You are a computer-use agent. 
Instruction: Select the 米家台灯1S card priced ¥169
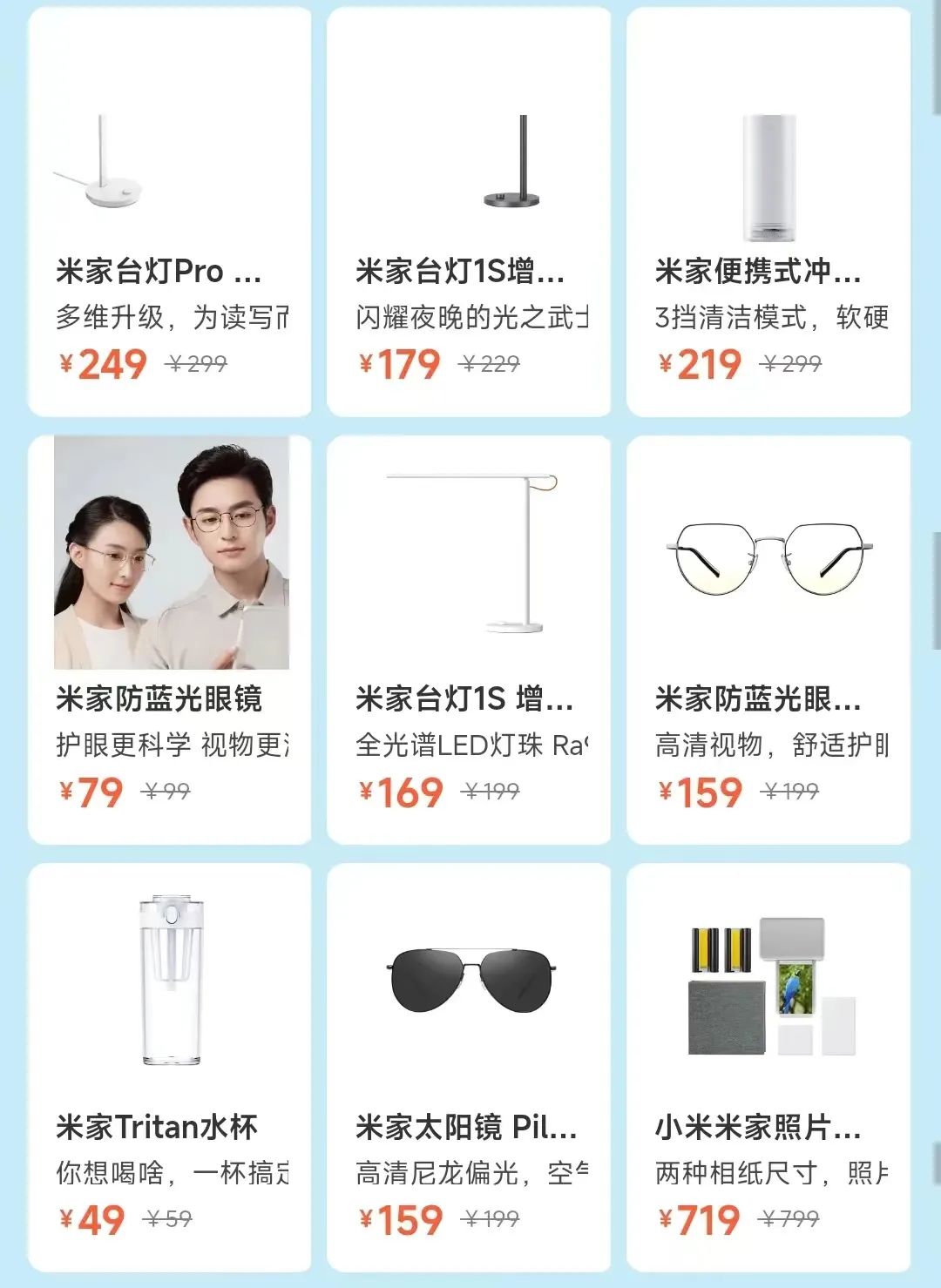pos(469,640)
